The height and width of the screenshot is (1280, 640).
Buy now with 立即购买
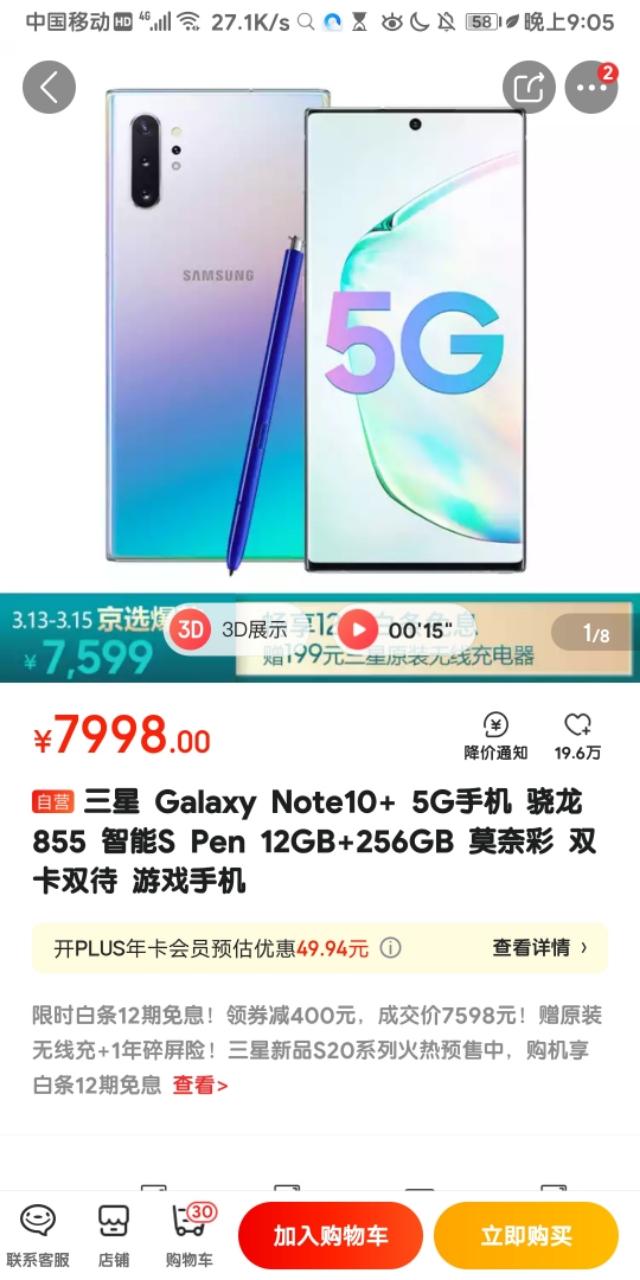(x=526, y=1236)
